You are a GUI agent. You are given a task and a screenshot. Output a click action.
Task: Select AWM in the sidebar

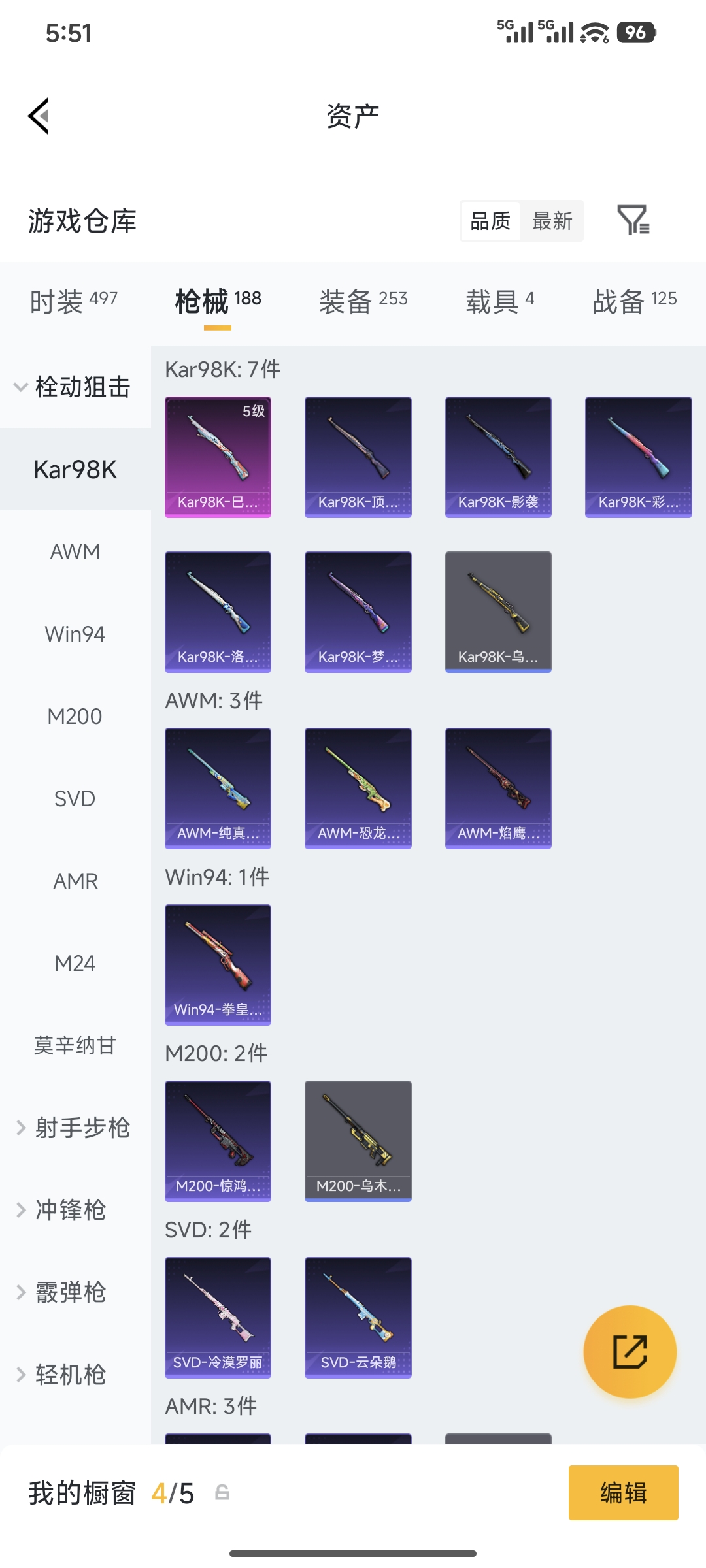[x=75, y=551]
